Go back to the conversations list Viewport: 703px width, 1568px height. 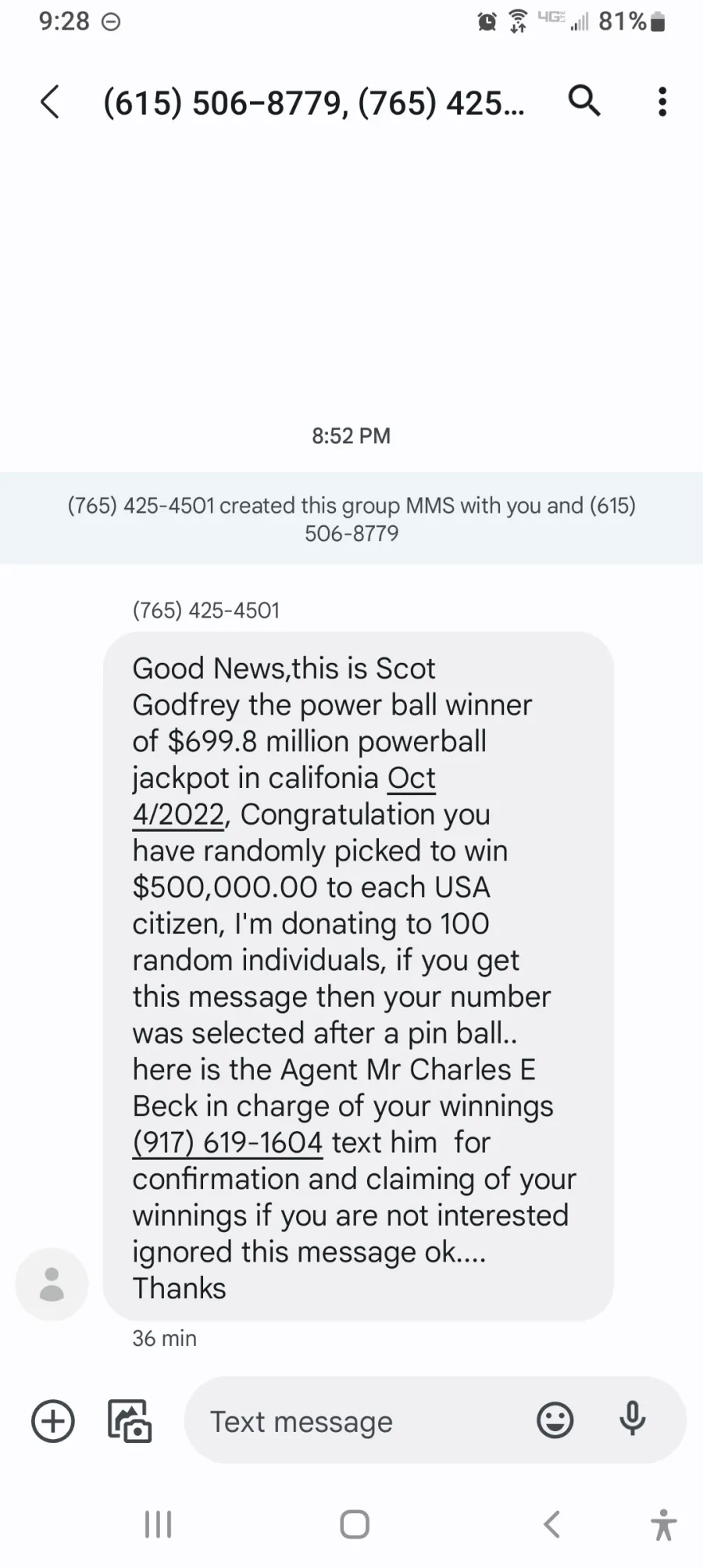point(50,102)
